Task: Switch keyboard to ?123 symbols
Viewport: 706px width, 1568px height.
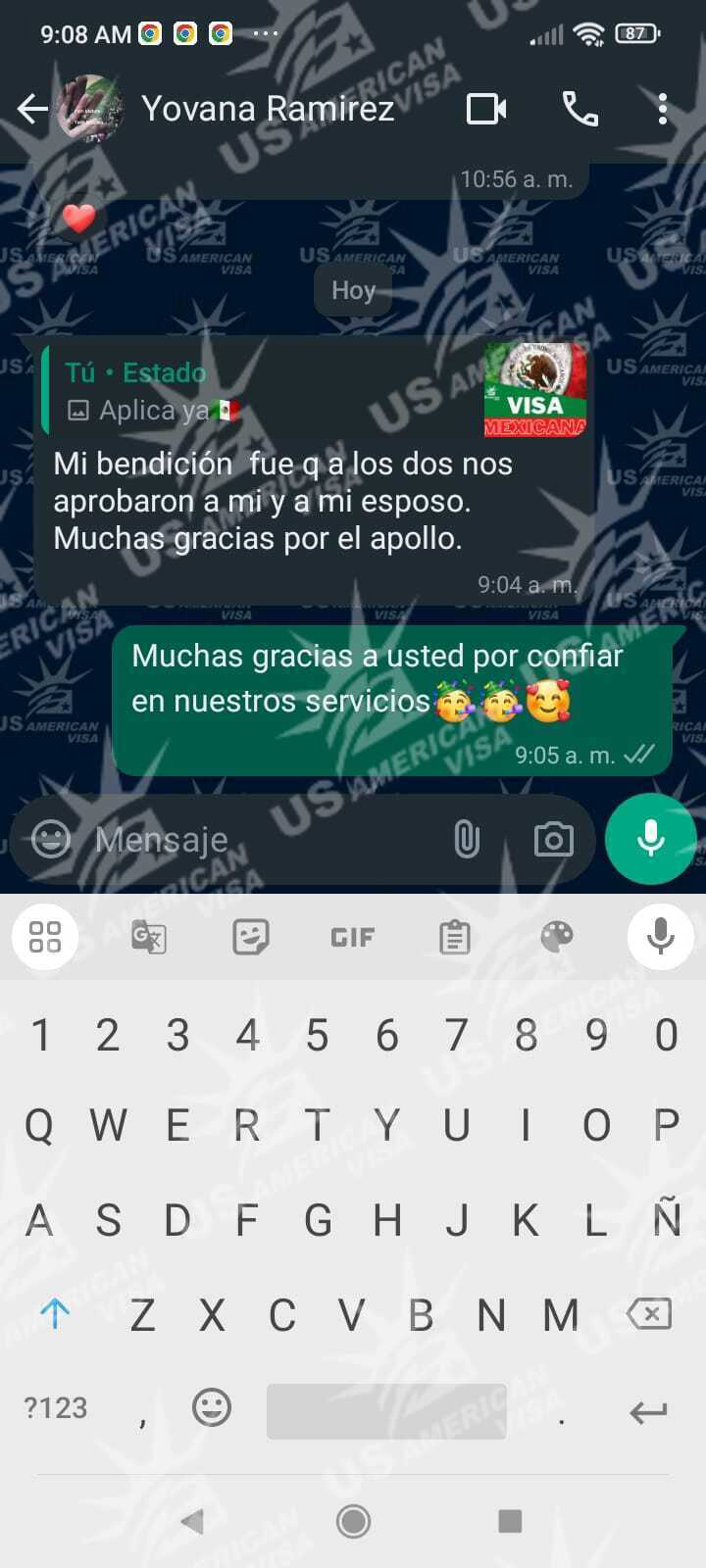Action: [x=56, y=1408]
